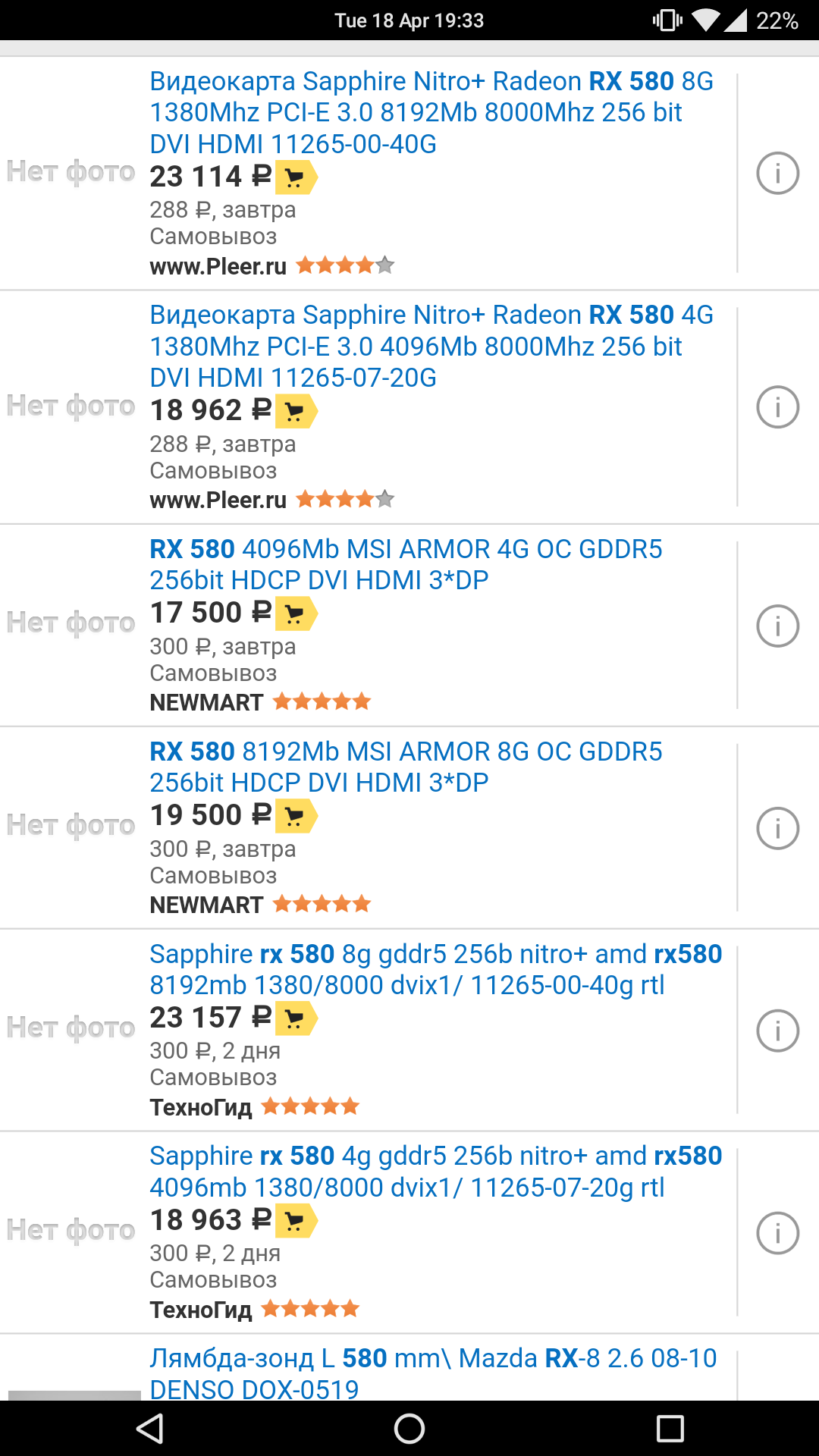Show info for the 23 157 ₽ offer

777,1031
